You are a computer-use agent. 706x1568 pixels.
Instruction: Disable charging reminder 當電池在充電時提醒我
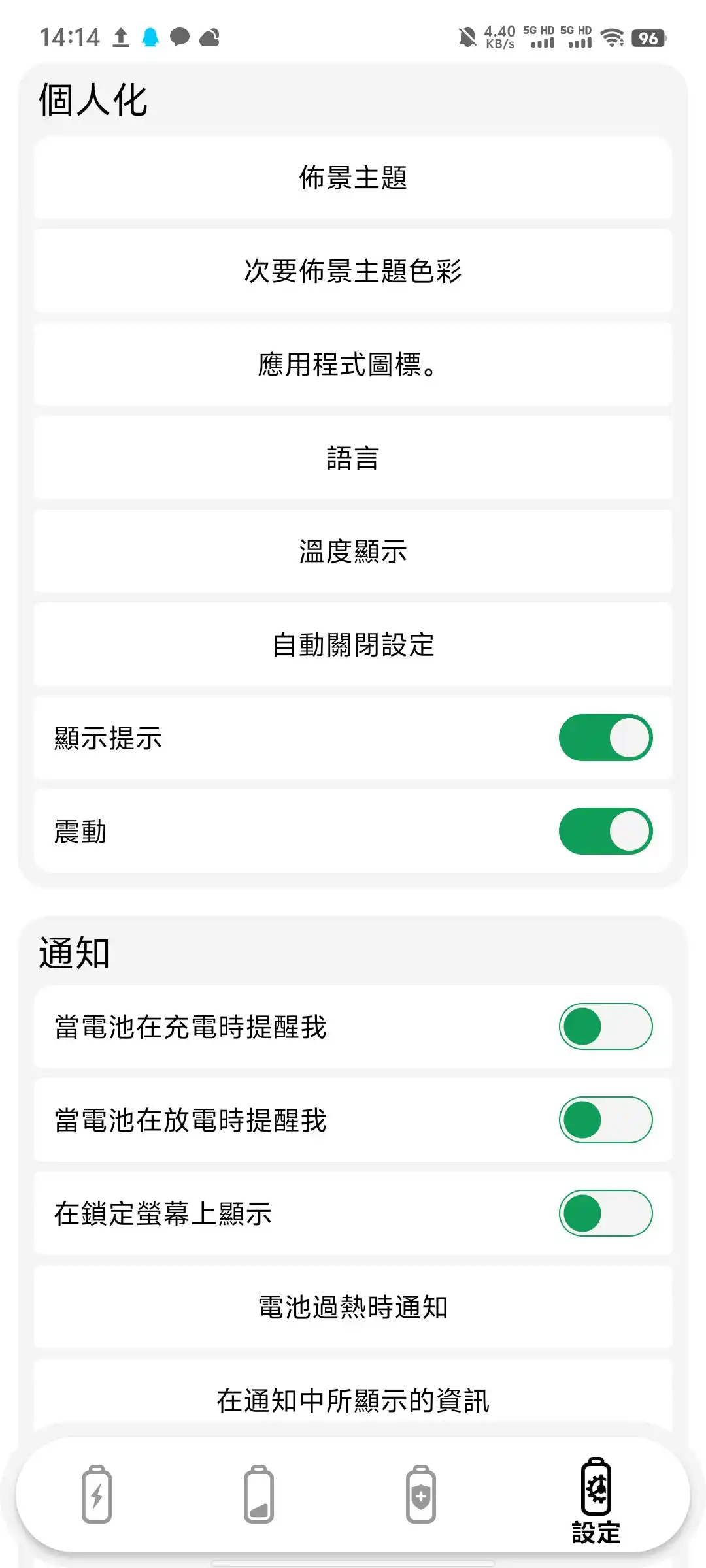click(605, 1027)
